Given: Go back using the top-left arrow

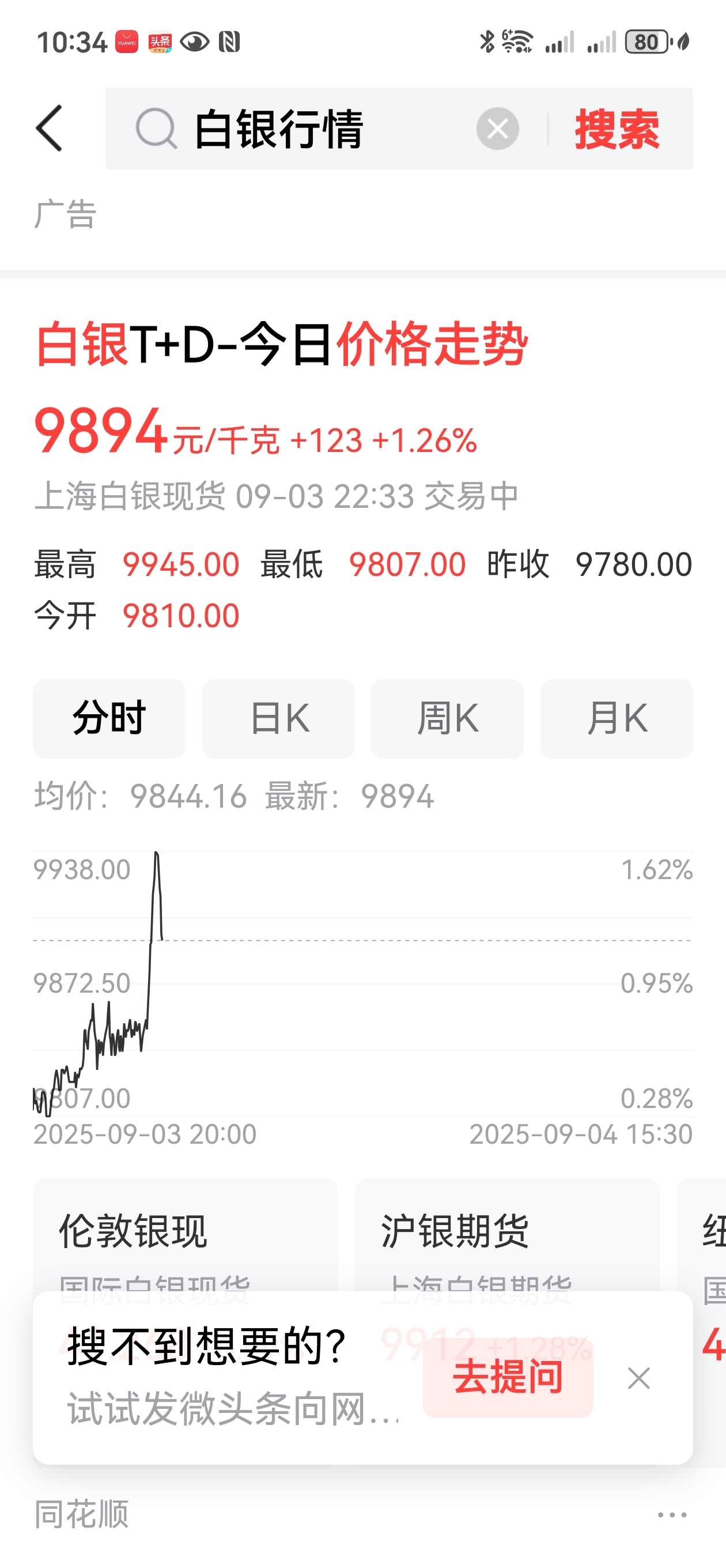Looking at the screenshot, I should click(50, 129).
